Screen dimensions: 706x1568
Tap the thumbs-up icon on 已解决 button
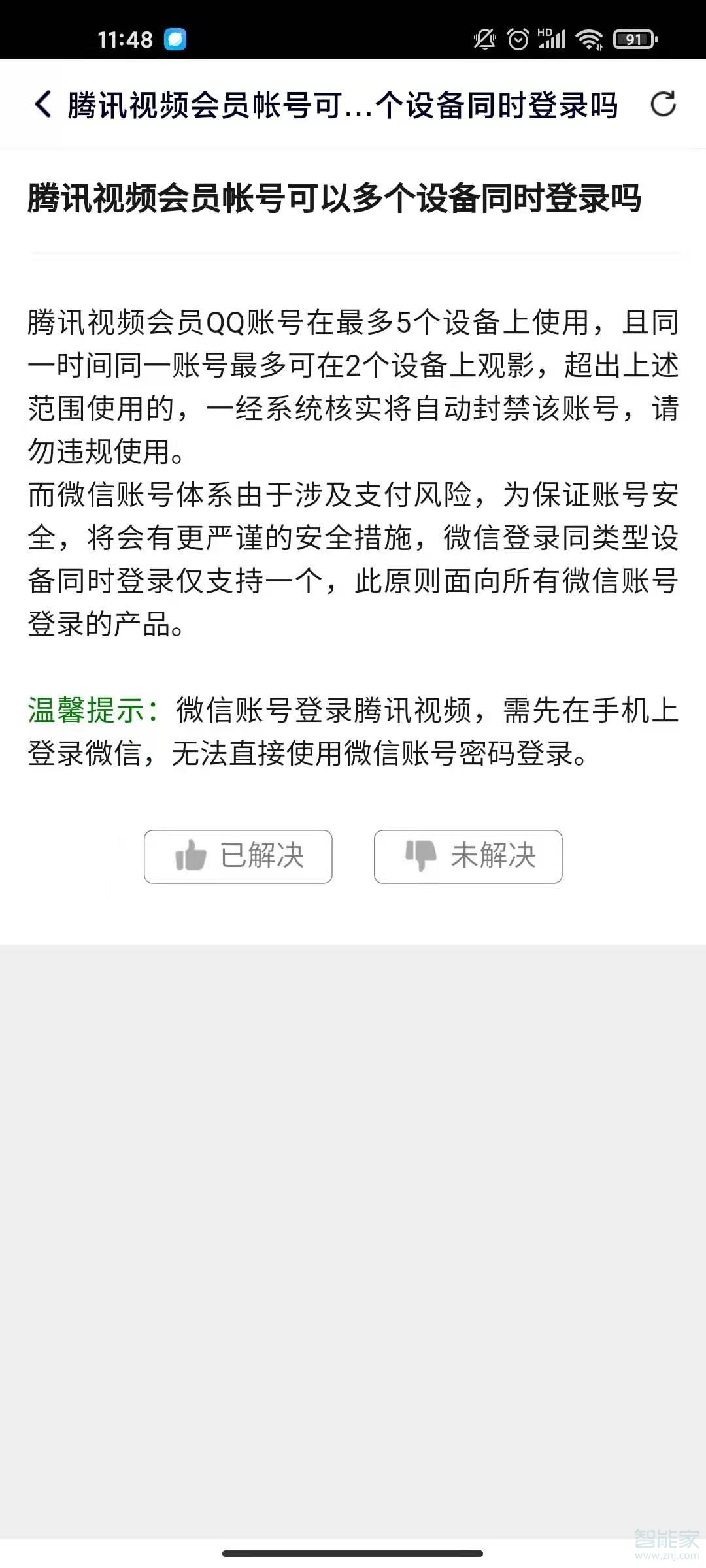[193, 858]
